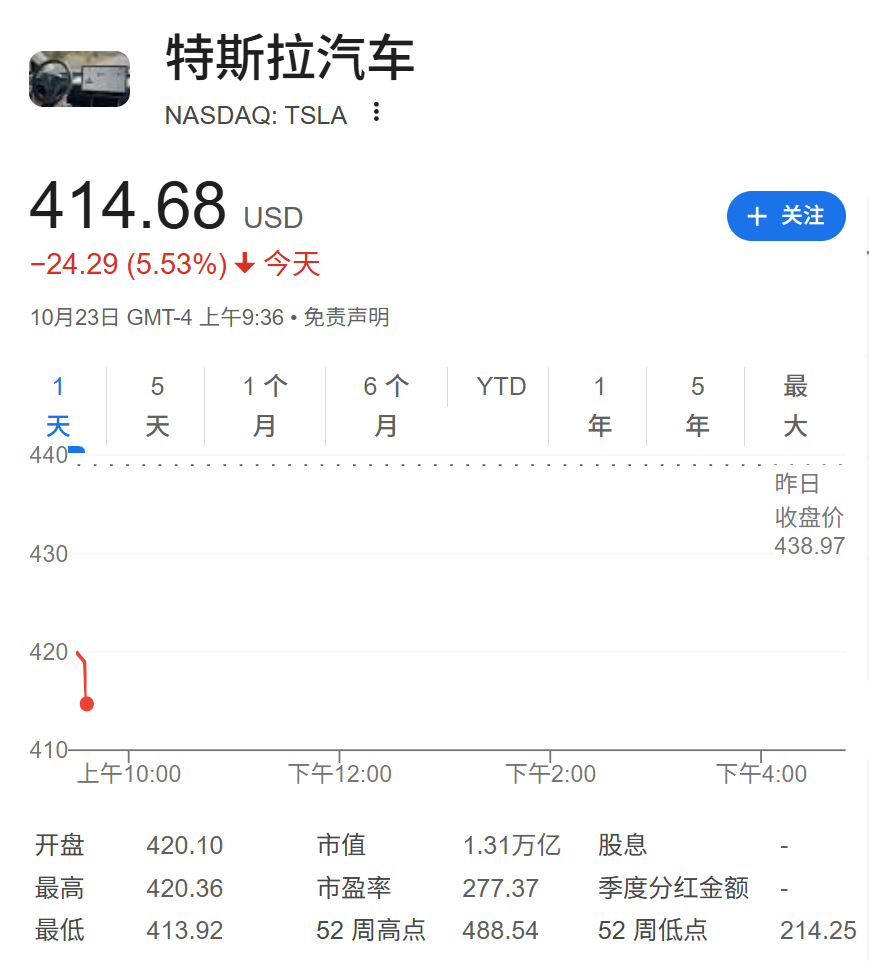Image resolution: width=869 pixels, height=971 pixels.
Task: View the 6个月 chart period
Action: [x=386, y=404]
